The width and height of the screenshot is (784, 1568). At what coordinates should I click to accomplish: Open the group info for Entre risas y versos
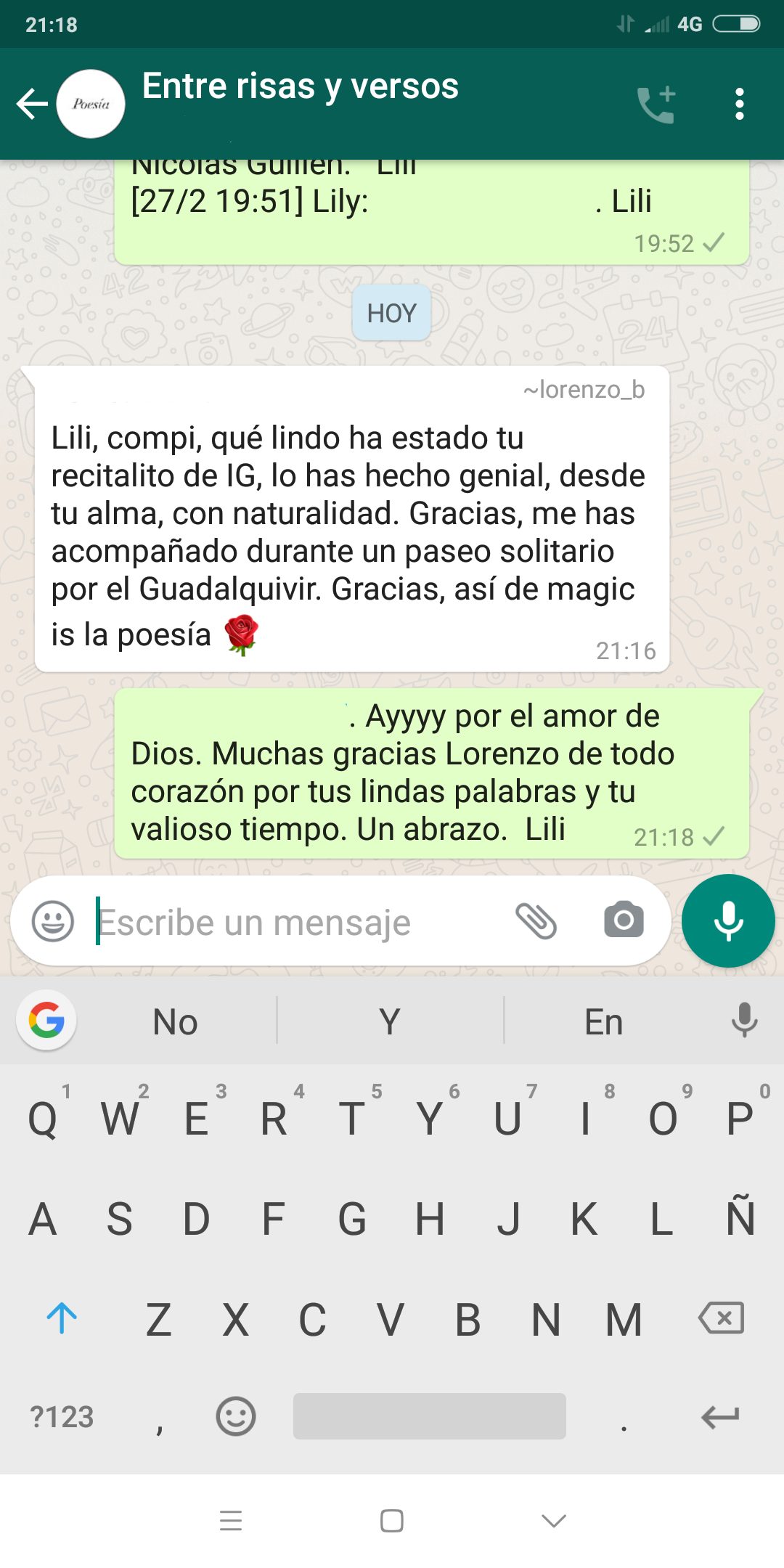[301, 87]
